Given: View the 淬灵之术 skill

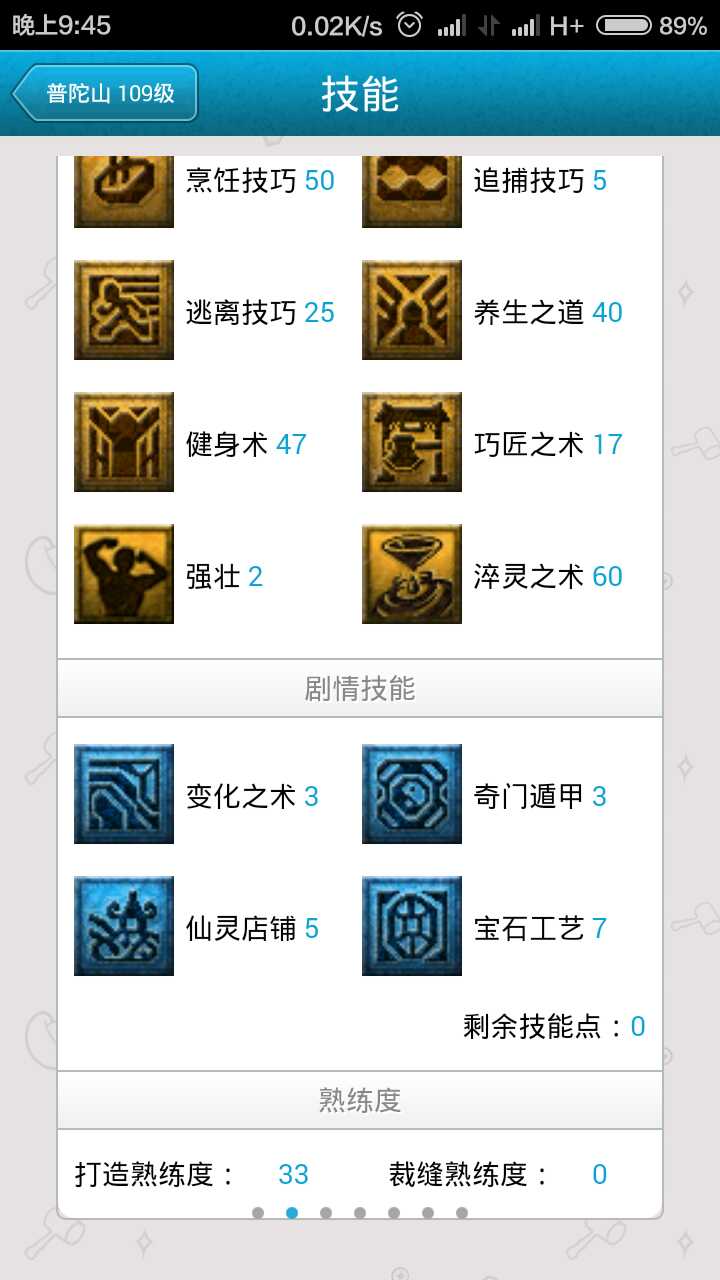Looking at the screenshot, I should 412,575.
